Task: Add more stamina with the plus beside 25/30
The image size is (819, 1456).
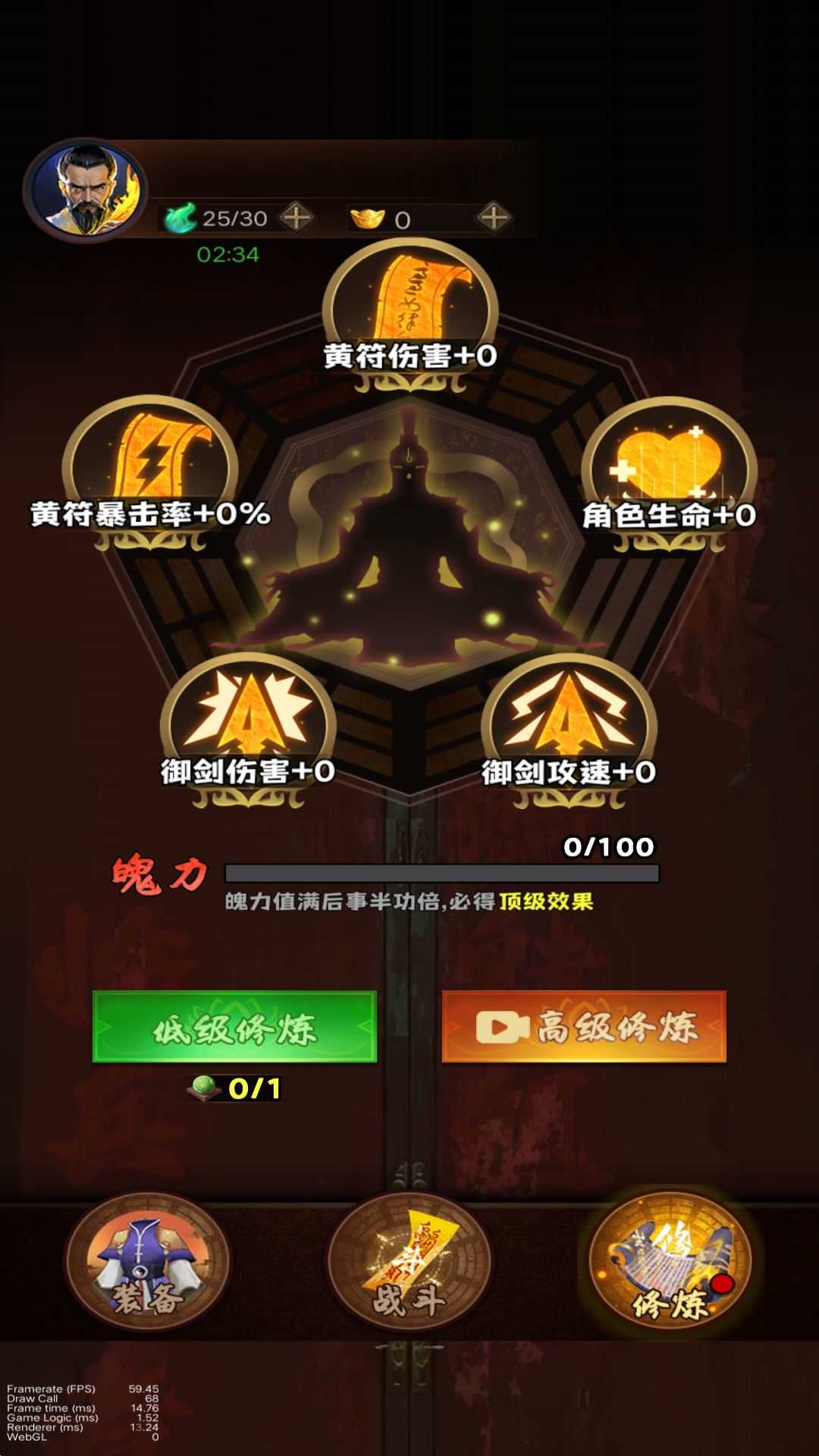Action: [297, 218]
